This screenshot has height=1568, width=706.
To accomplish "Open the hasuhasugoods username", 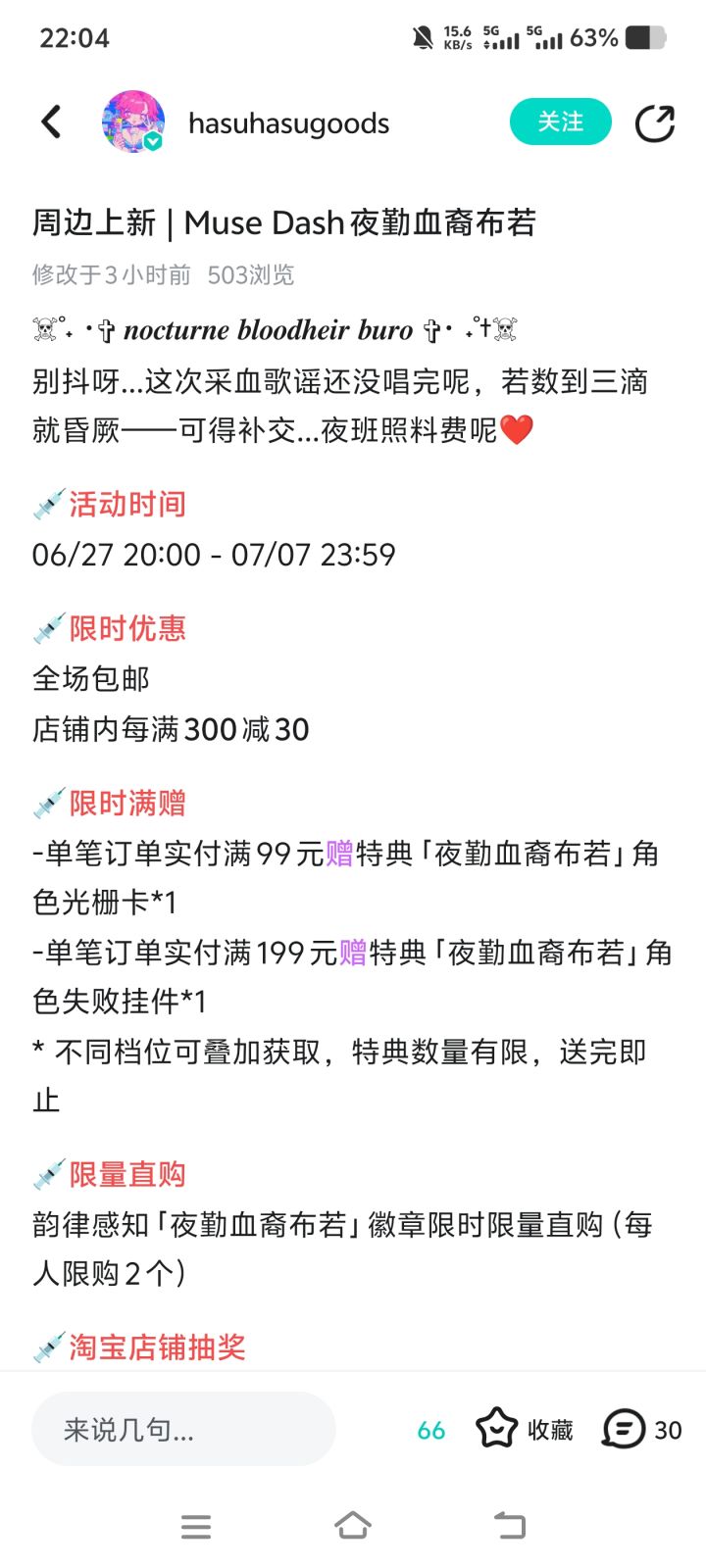I will 289,123.
